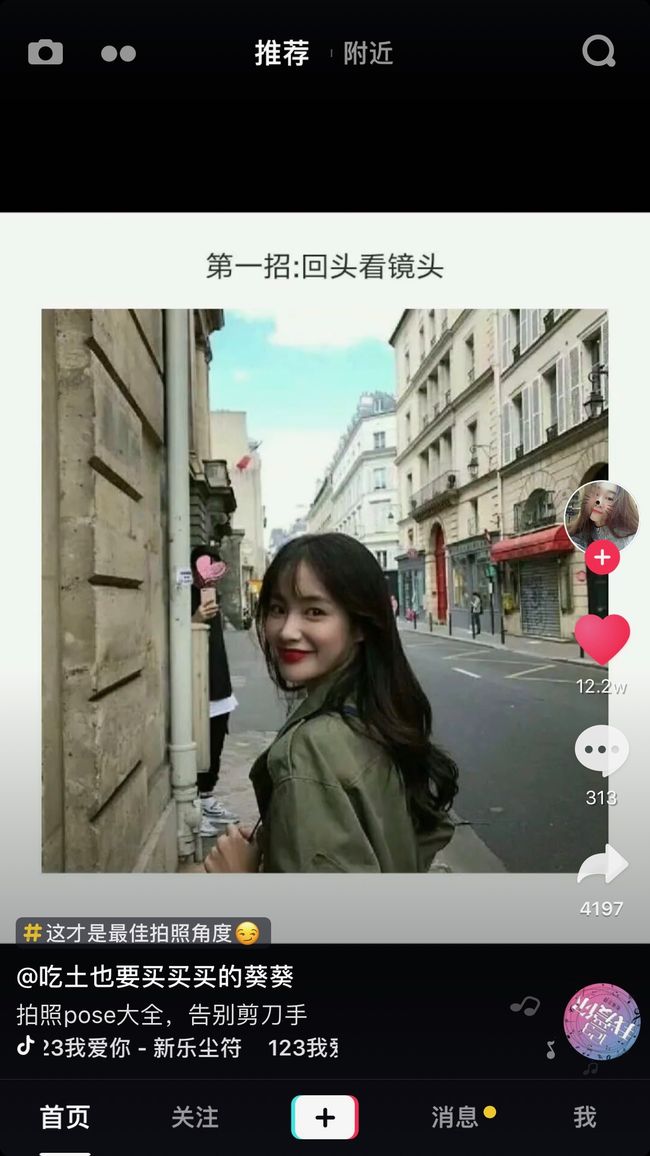Open the 这才是最佳拍照角度 hashtag
The image size is (650, 1156).
[144, 933]
